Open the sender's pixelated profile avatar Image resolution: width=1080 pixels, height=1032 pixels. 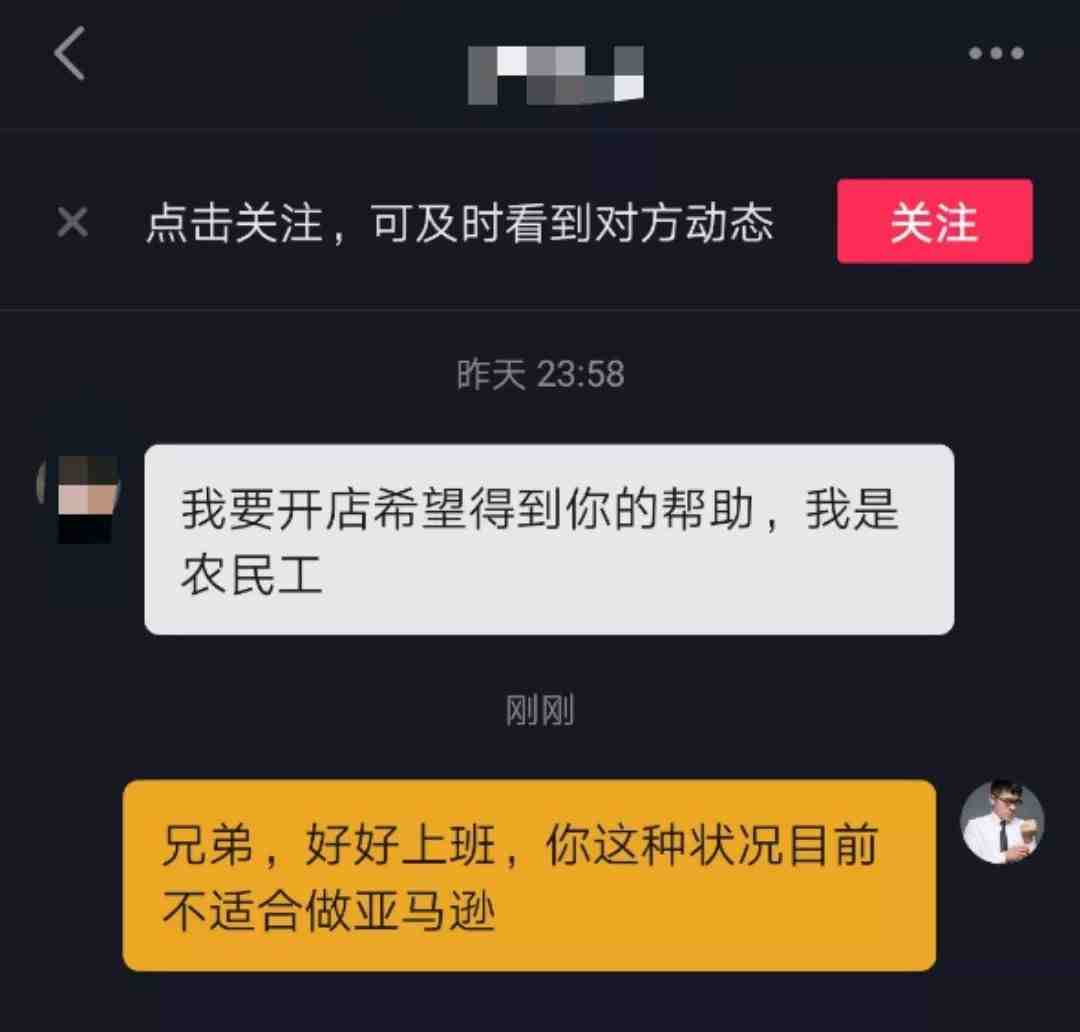[x=82, y=497]
